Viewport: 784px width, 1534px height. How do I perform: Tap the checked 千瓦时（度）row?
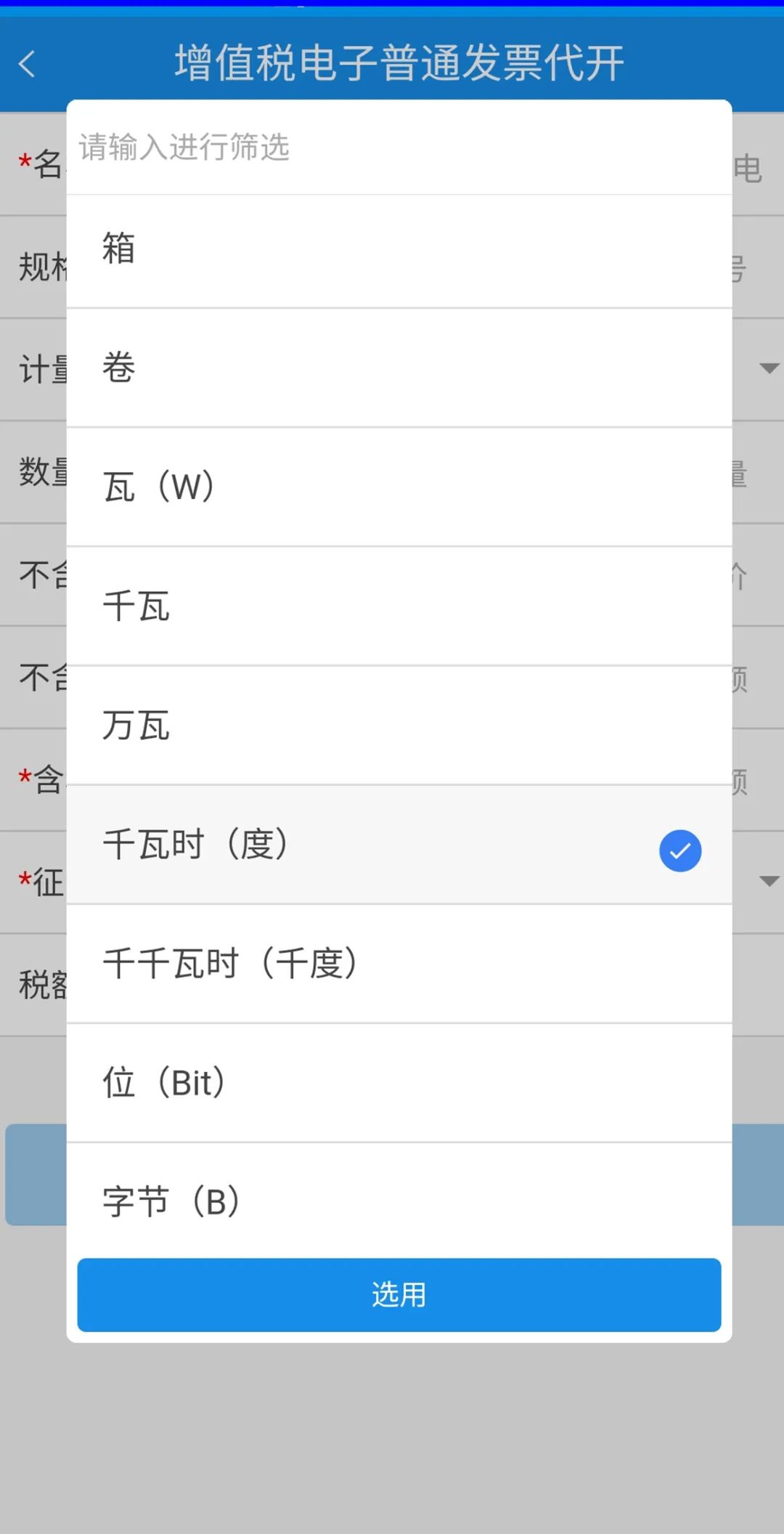tap(399, 845)
